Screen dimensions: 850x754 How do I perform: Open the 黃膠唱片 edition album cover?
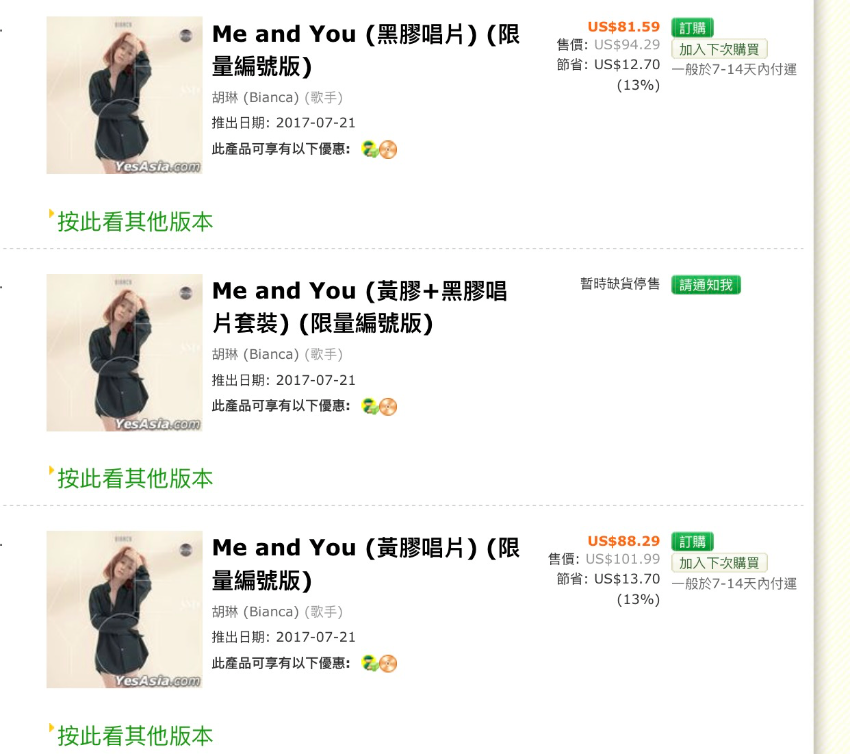pos(124,609)
